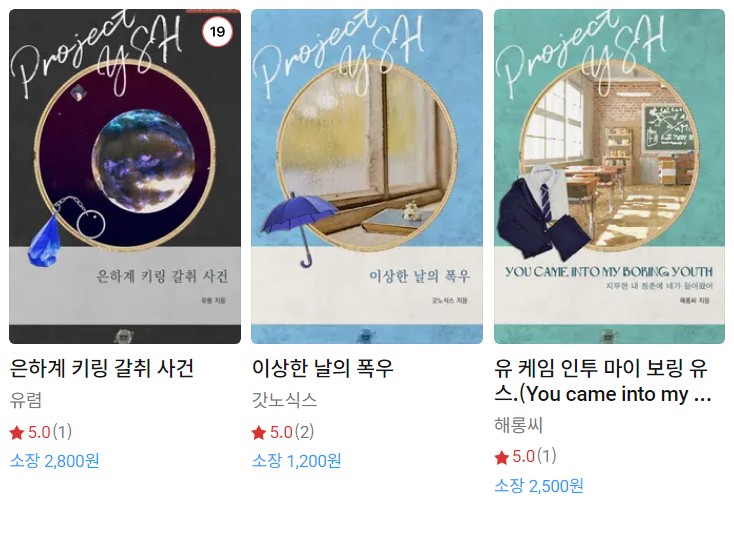Tap the title 이상한 날의 폭우
This screenshot has width=734, height=554.
(x=323, y=368)
